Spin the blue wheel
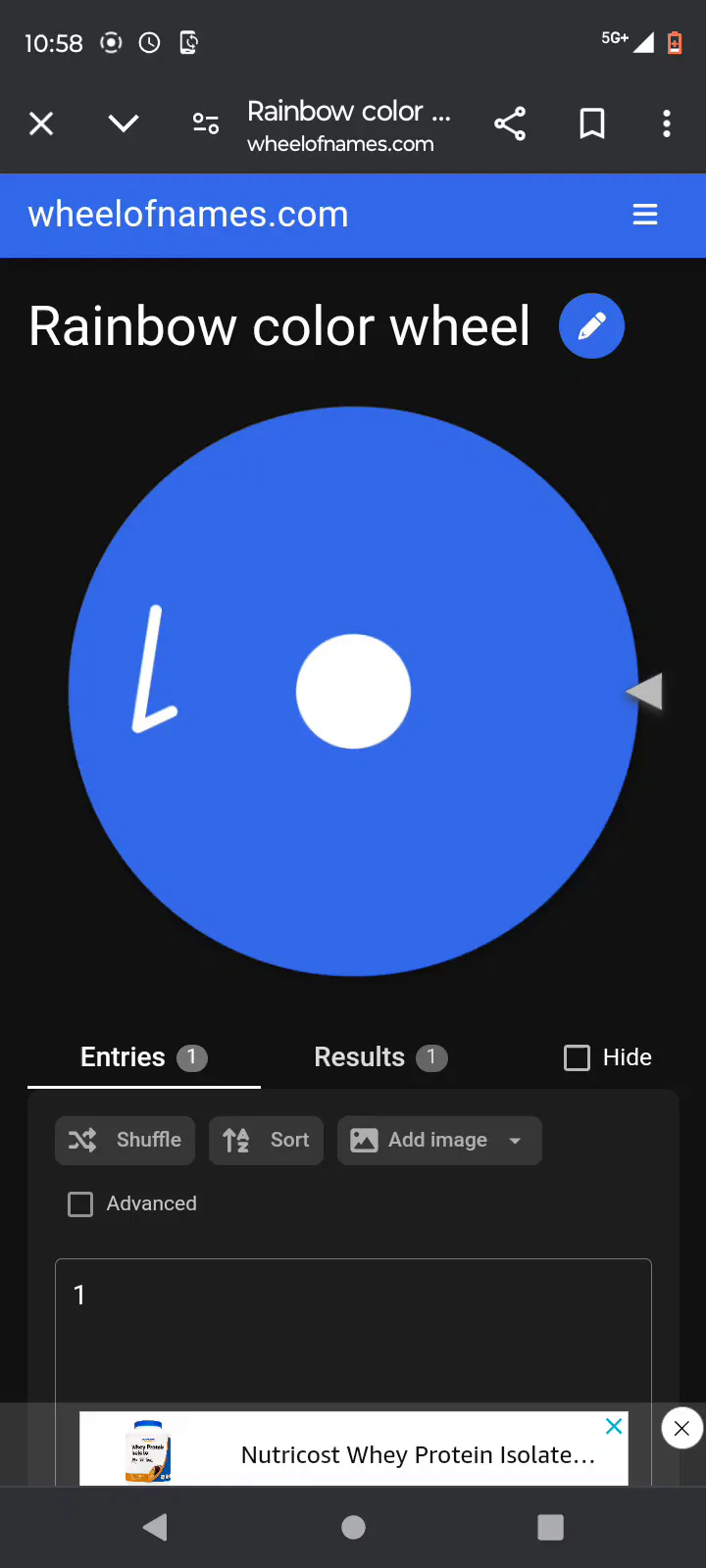 (353, 691)
